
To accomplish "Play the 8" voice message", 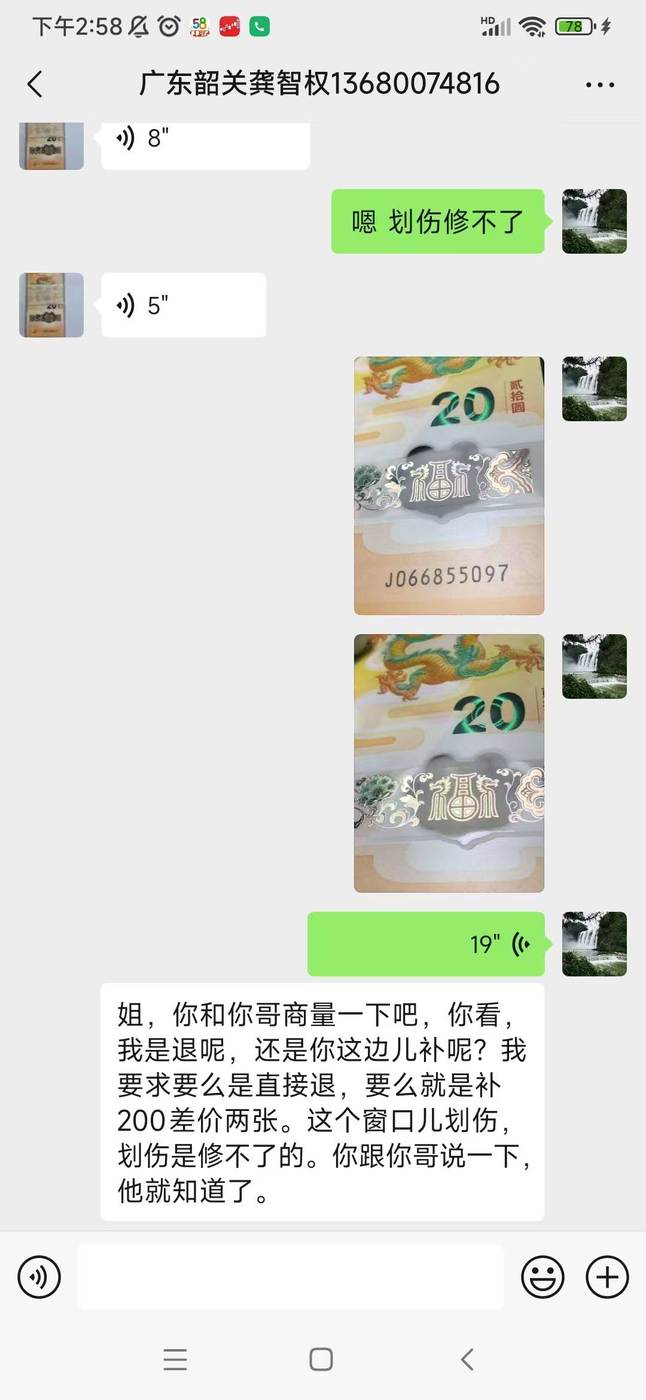I will 205,141.
